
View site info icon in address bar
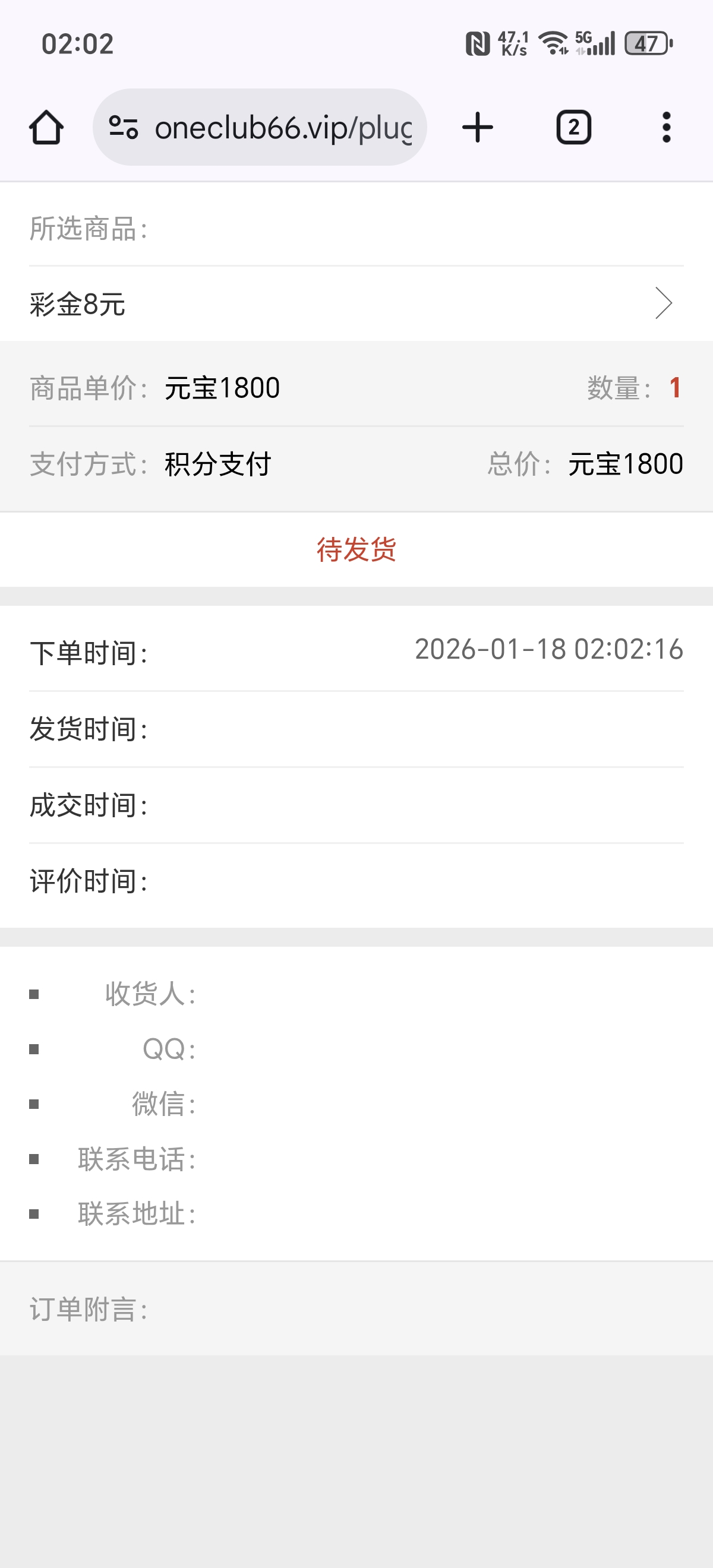124,127
